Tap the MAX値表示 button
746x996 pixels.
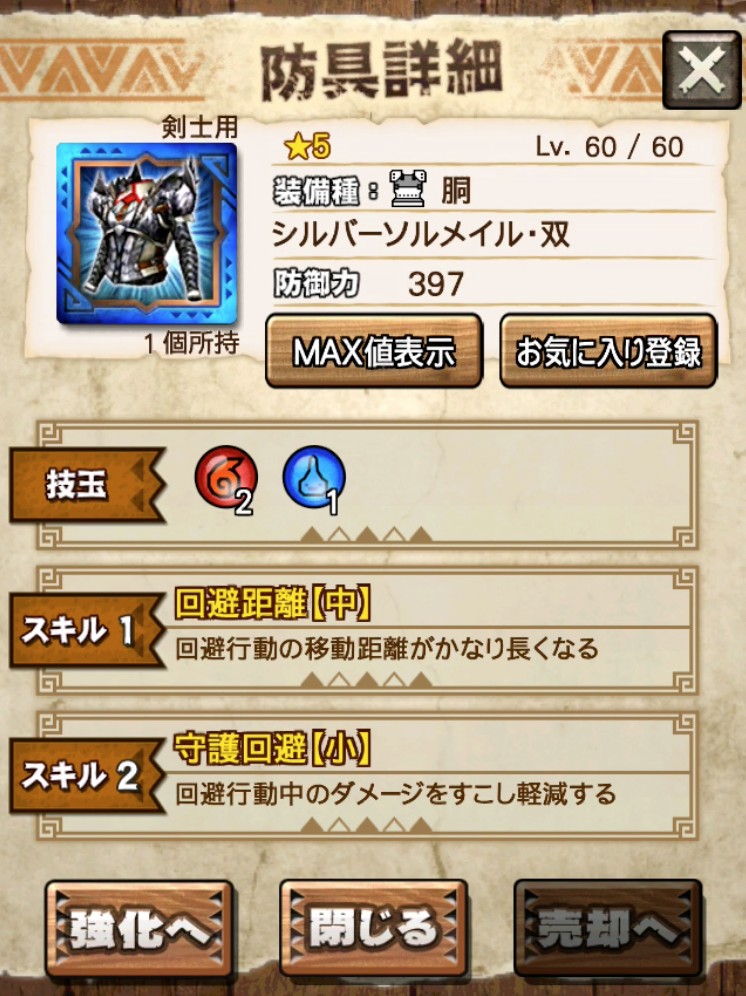pyautogui.click(x=374, y=351)
